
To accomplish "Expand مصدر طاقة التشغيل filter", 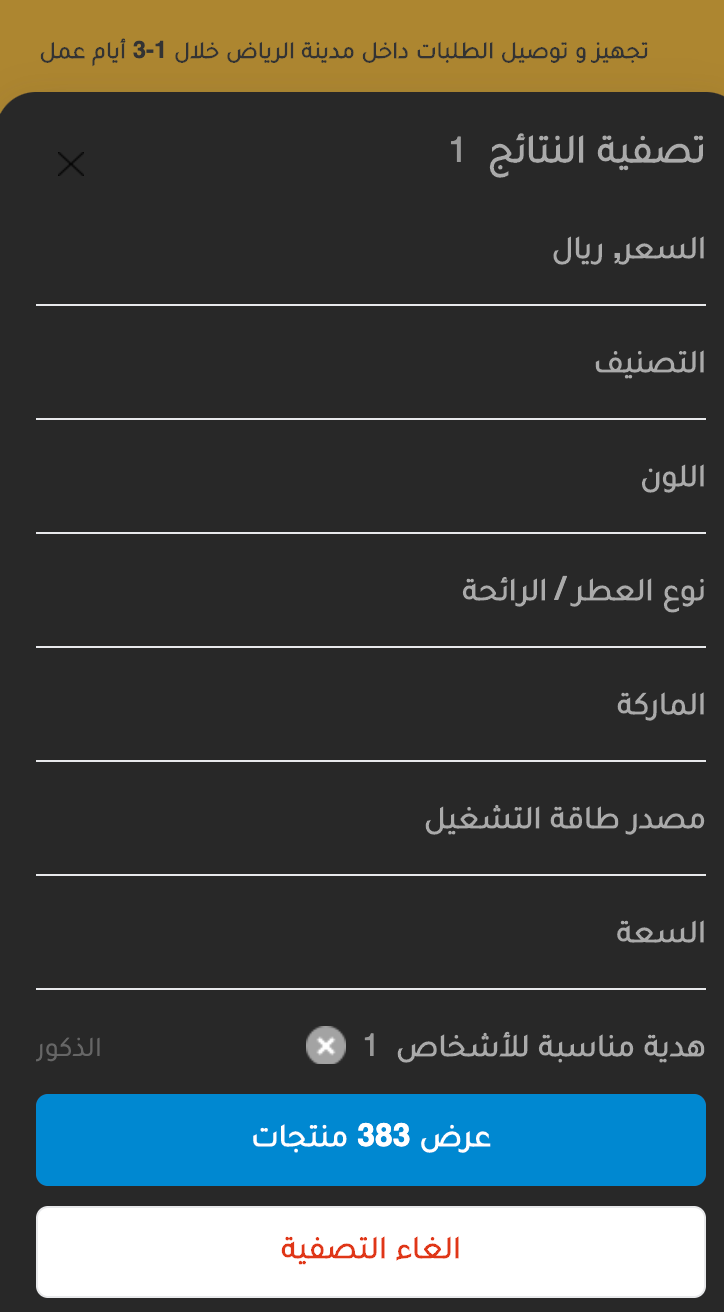I will point(371,818).
